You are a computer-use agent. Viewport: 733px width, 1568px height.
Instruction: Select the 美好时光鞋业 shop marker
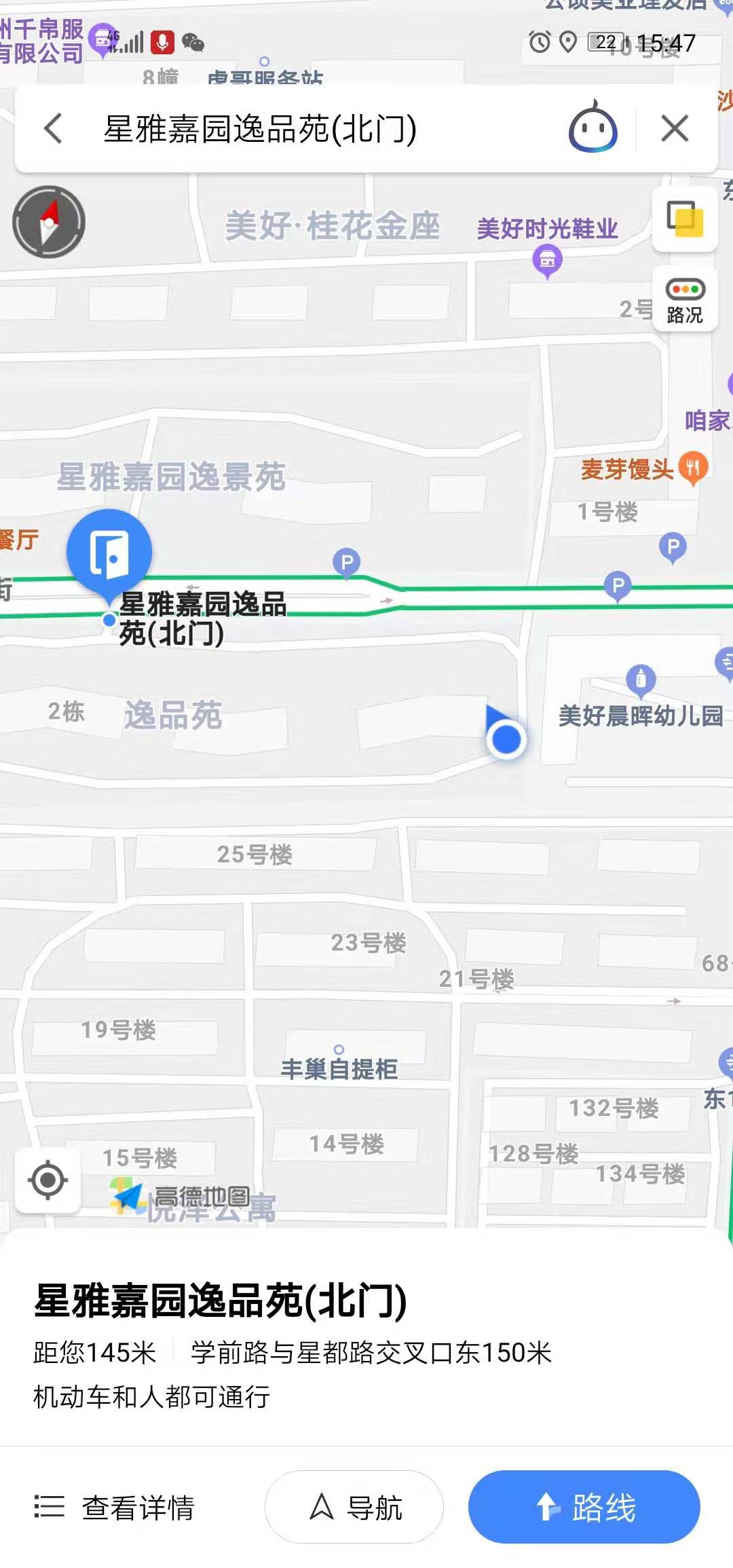pyautogui.click(x=547, y=261)
